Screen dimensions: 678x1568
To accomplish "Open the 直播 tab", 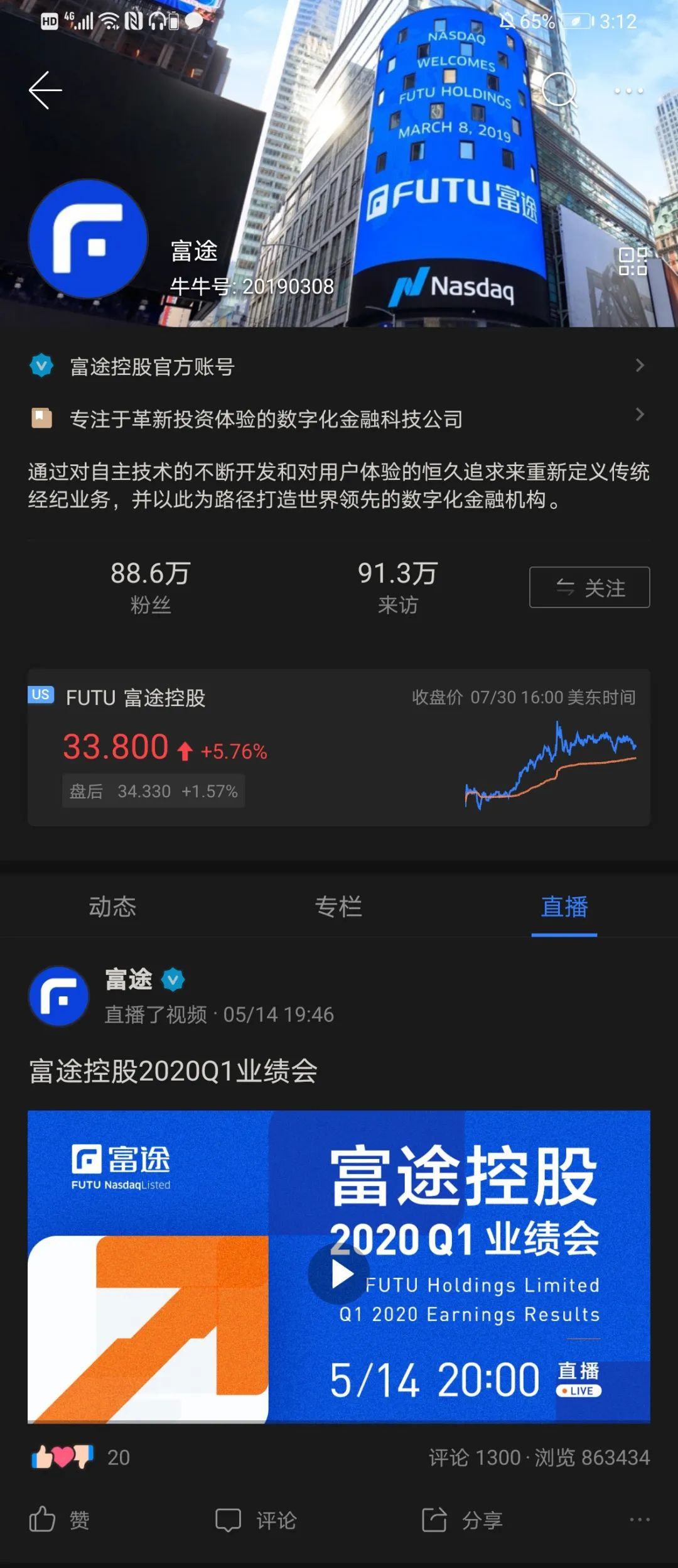I will coord(564,907).
